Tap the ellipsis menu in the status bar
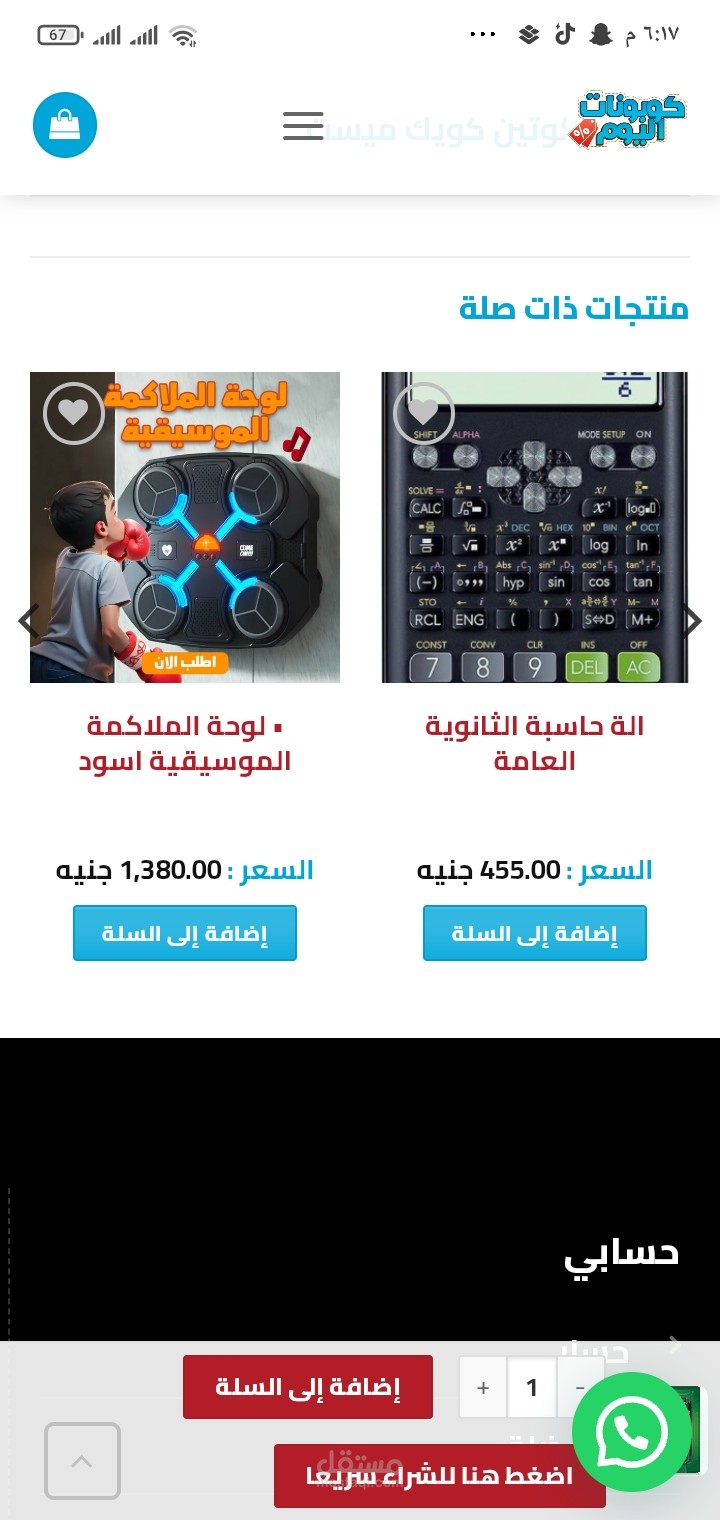Image resolution: width=720 pixels, height=1520 pixels. [483, 33]
